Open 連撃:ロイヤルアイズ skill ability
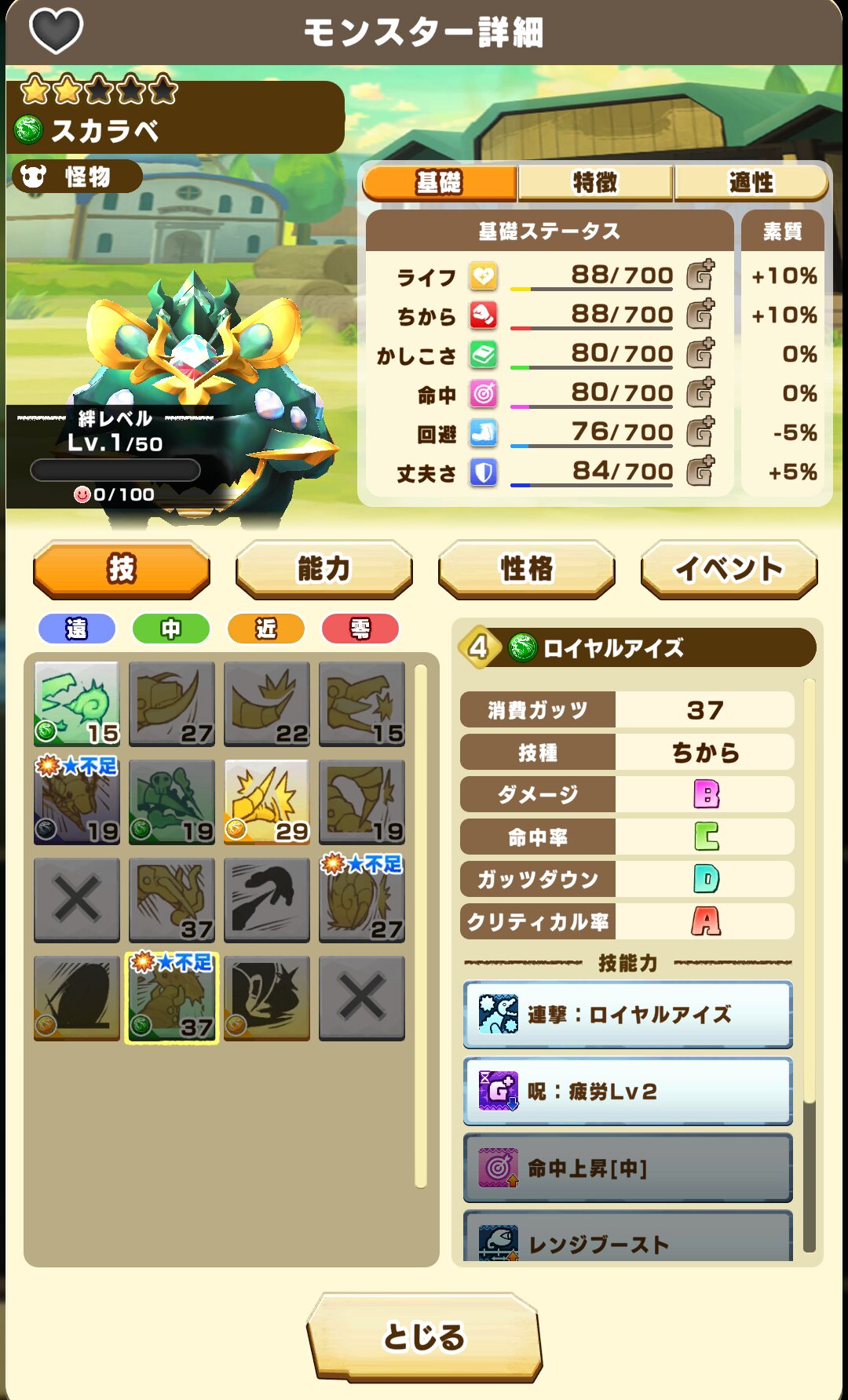 click(x=627, y=1015)
